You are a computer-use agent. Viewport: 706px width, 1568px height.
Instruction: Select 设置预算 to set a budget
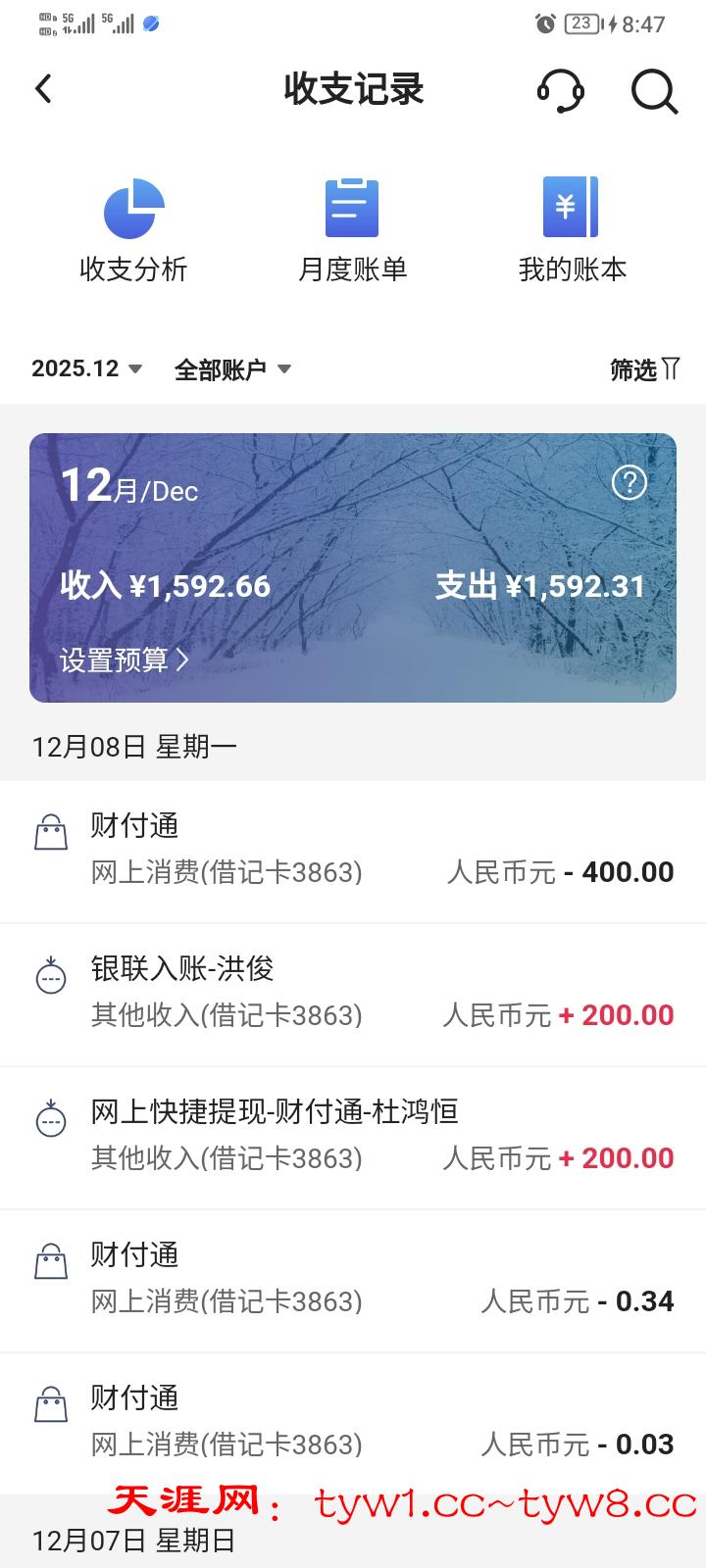point(125,660)
